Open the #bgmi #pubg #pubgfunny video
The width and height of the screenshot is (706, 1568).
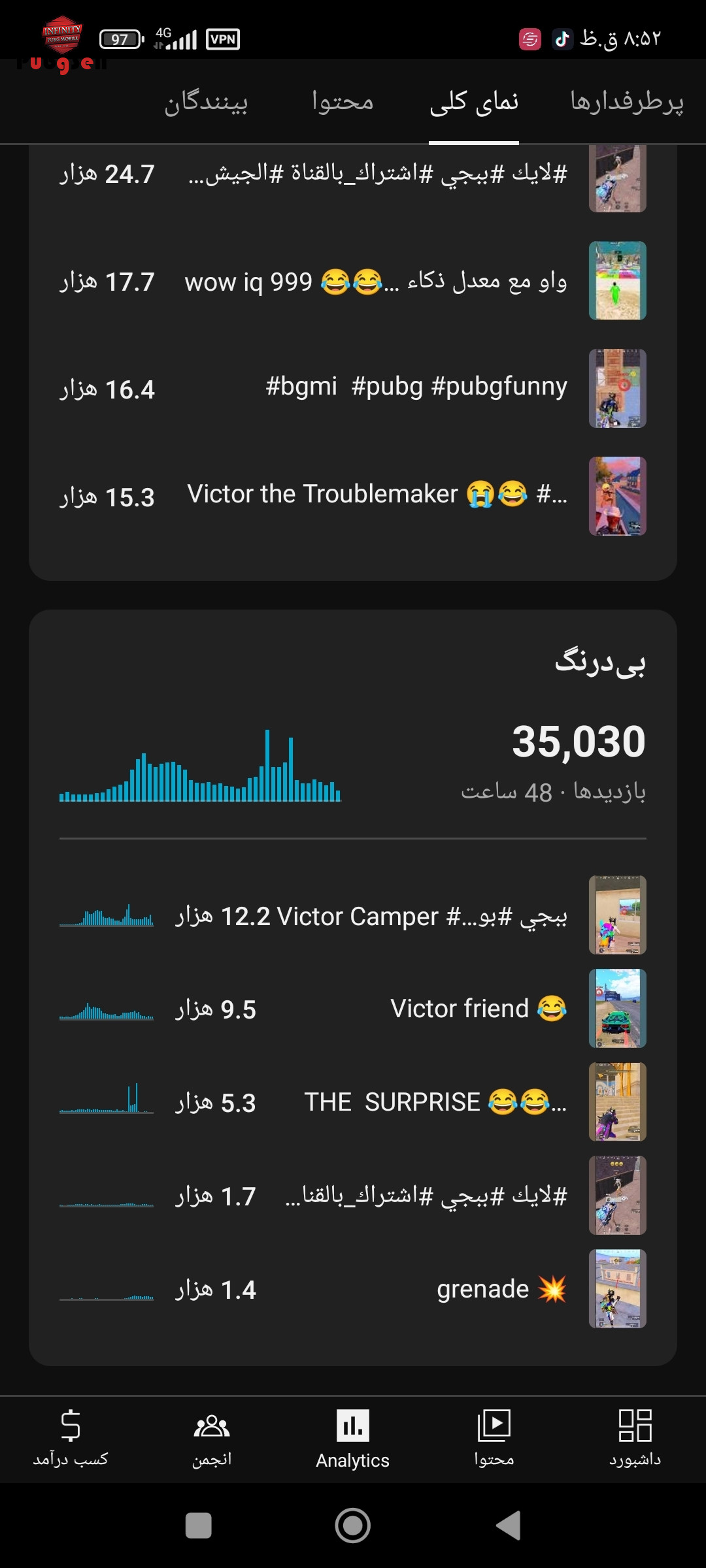tap(353, 389)
